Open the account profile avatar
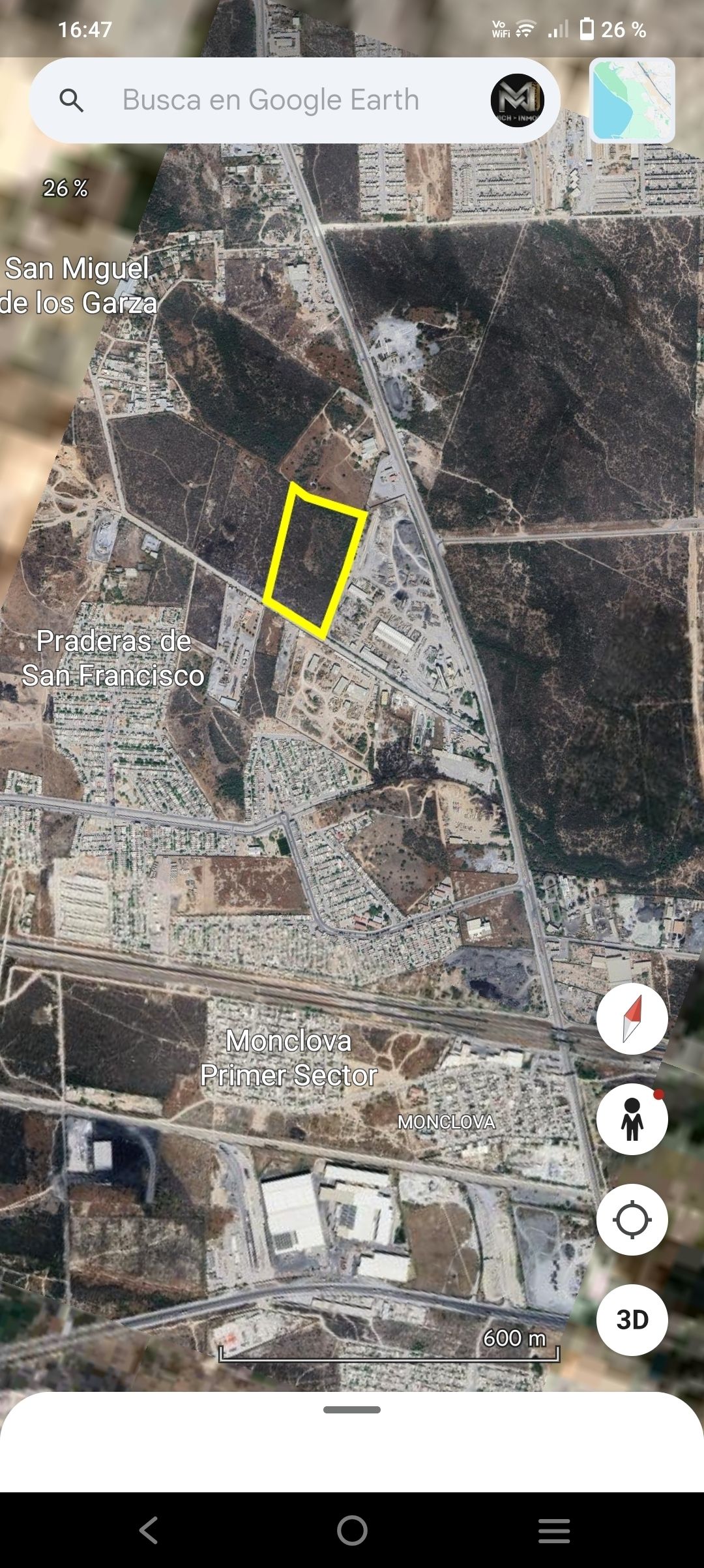The image size is (704, 1568). 517,100
